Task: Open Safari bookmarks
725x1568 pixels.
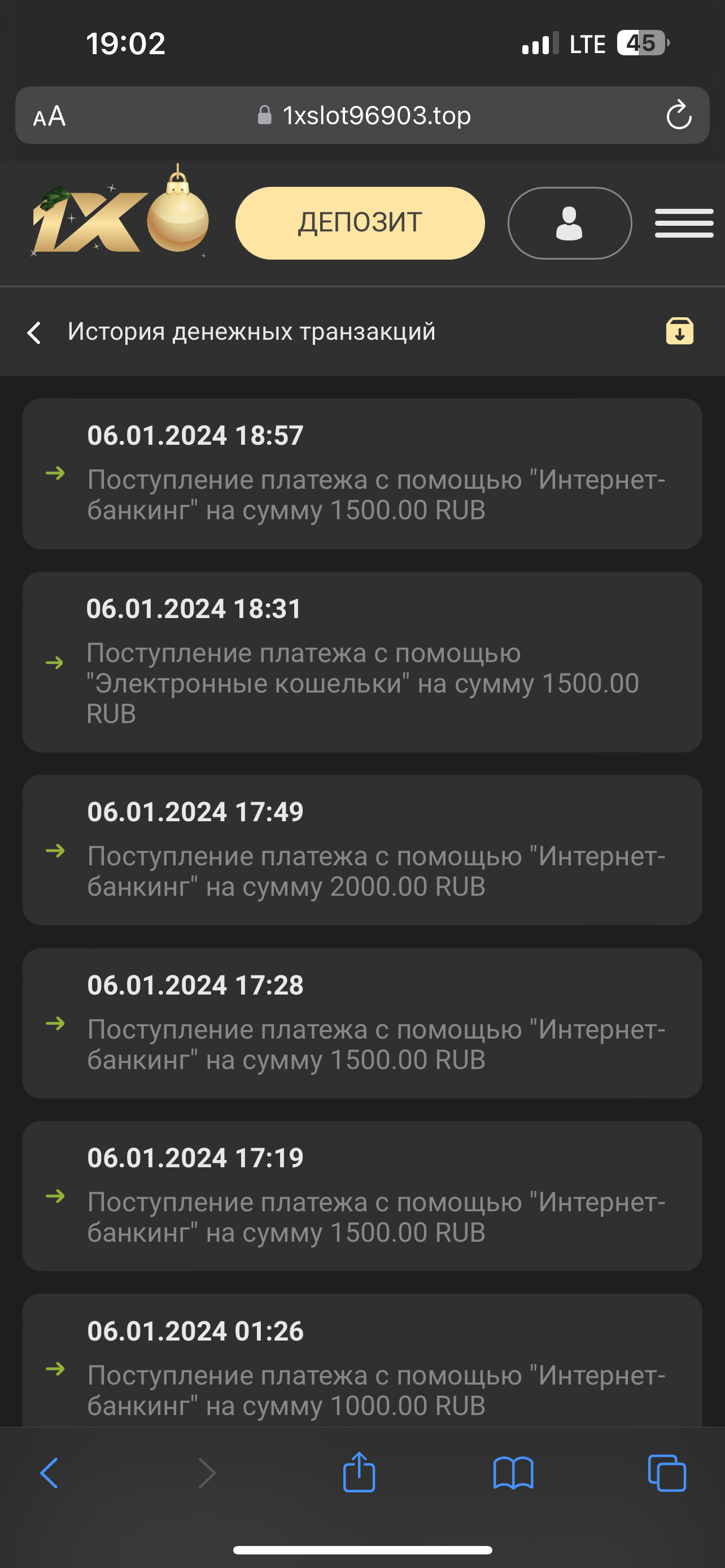Action: [x=513, y=1473]
